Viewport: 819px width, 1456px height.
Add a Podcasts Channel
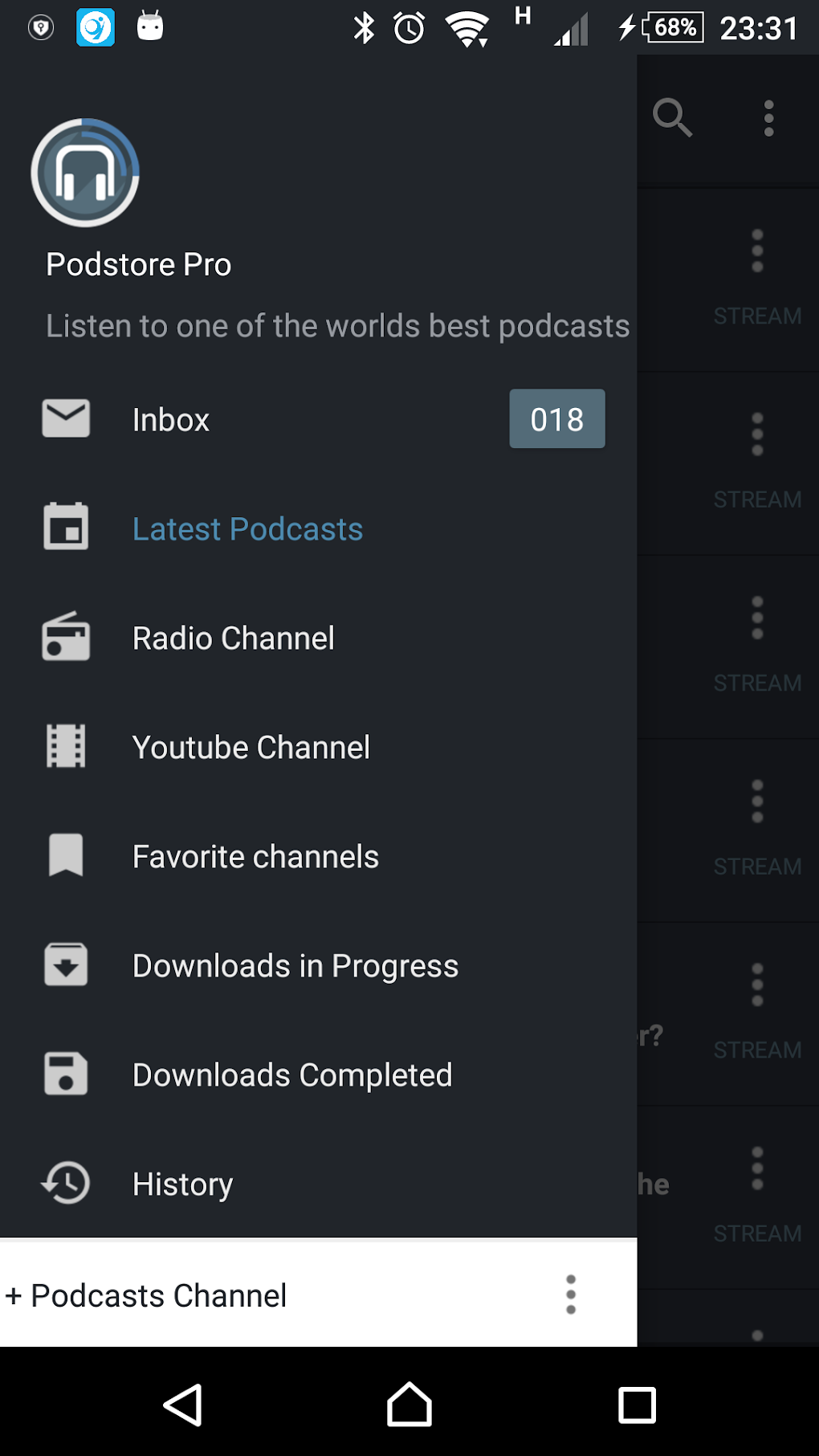146,1295
